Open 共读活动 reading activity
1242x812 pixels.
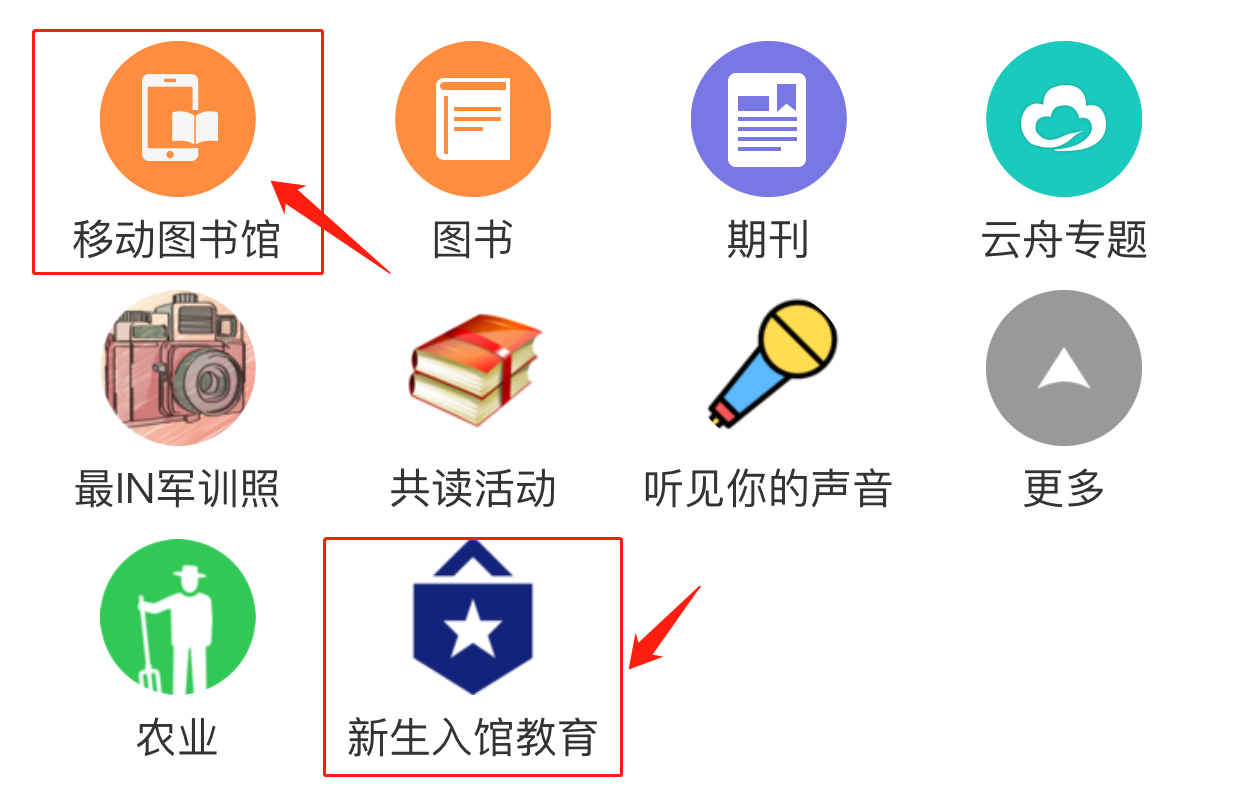tap(473, 369)
